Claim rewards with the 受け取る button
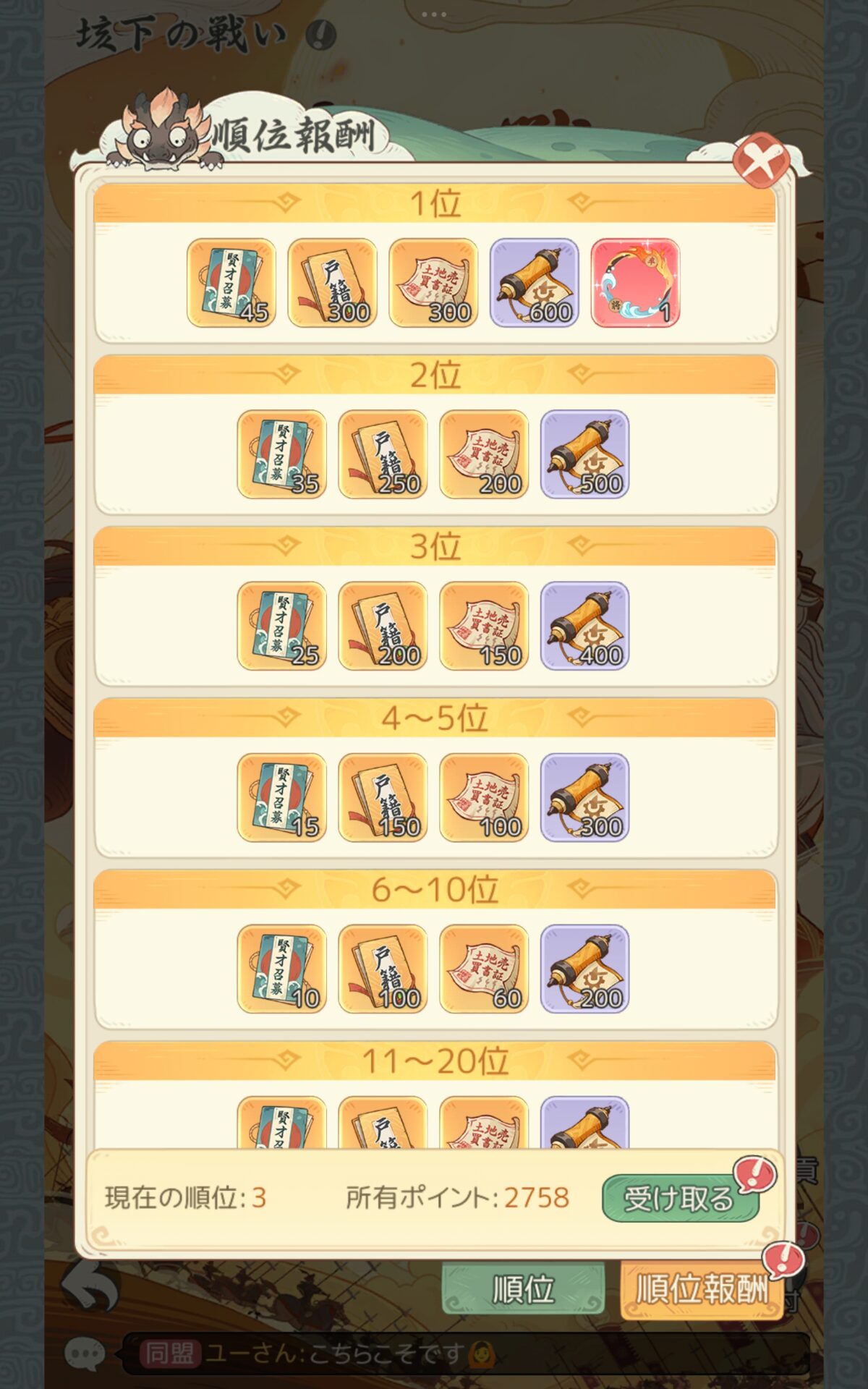The image size is (868, 1389). point(680,1199)
